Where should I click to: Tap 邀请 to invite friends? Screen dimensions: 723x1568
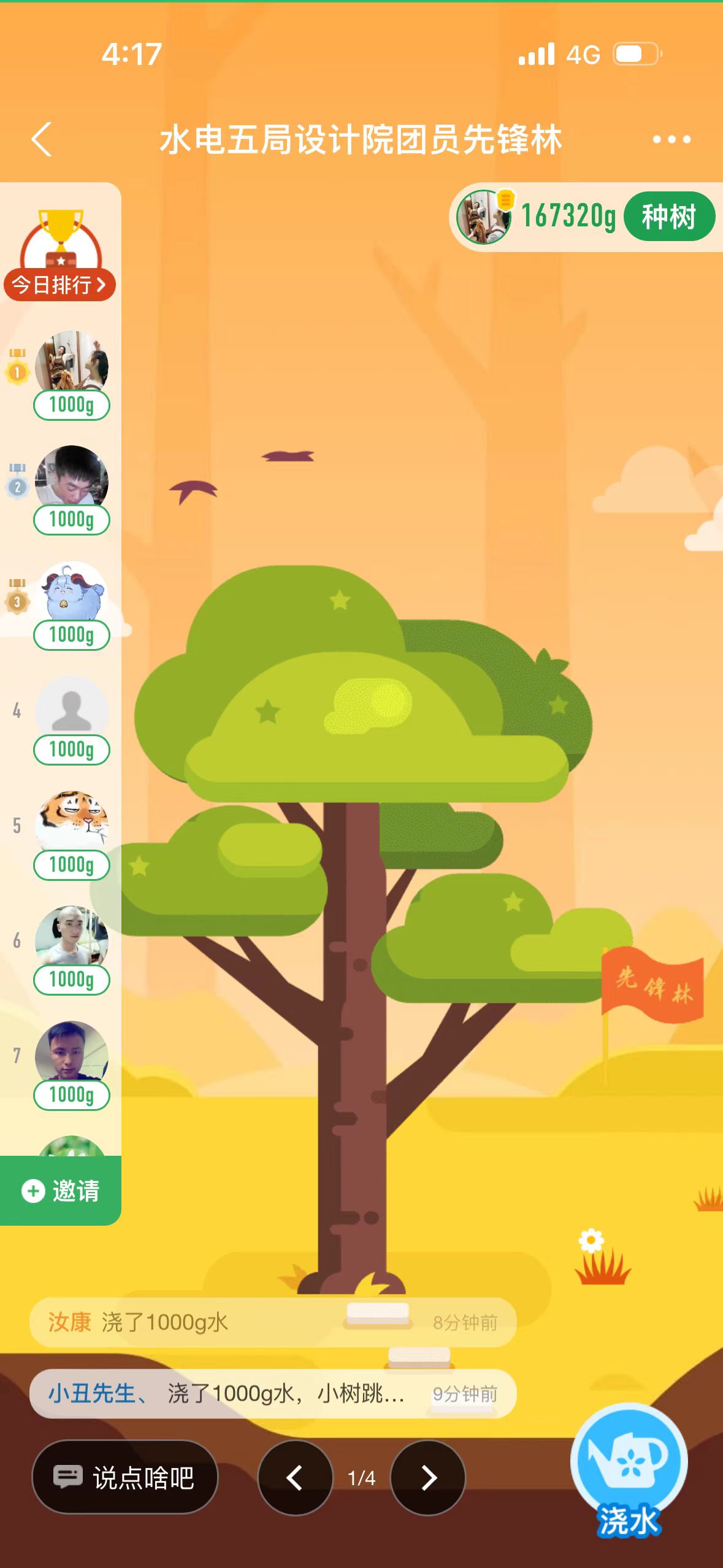click(x=60, y=1191)
